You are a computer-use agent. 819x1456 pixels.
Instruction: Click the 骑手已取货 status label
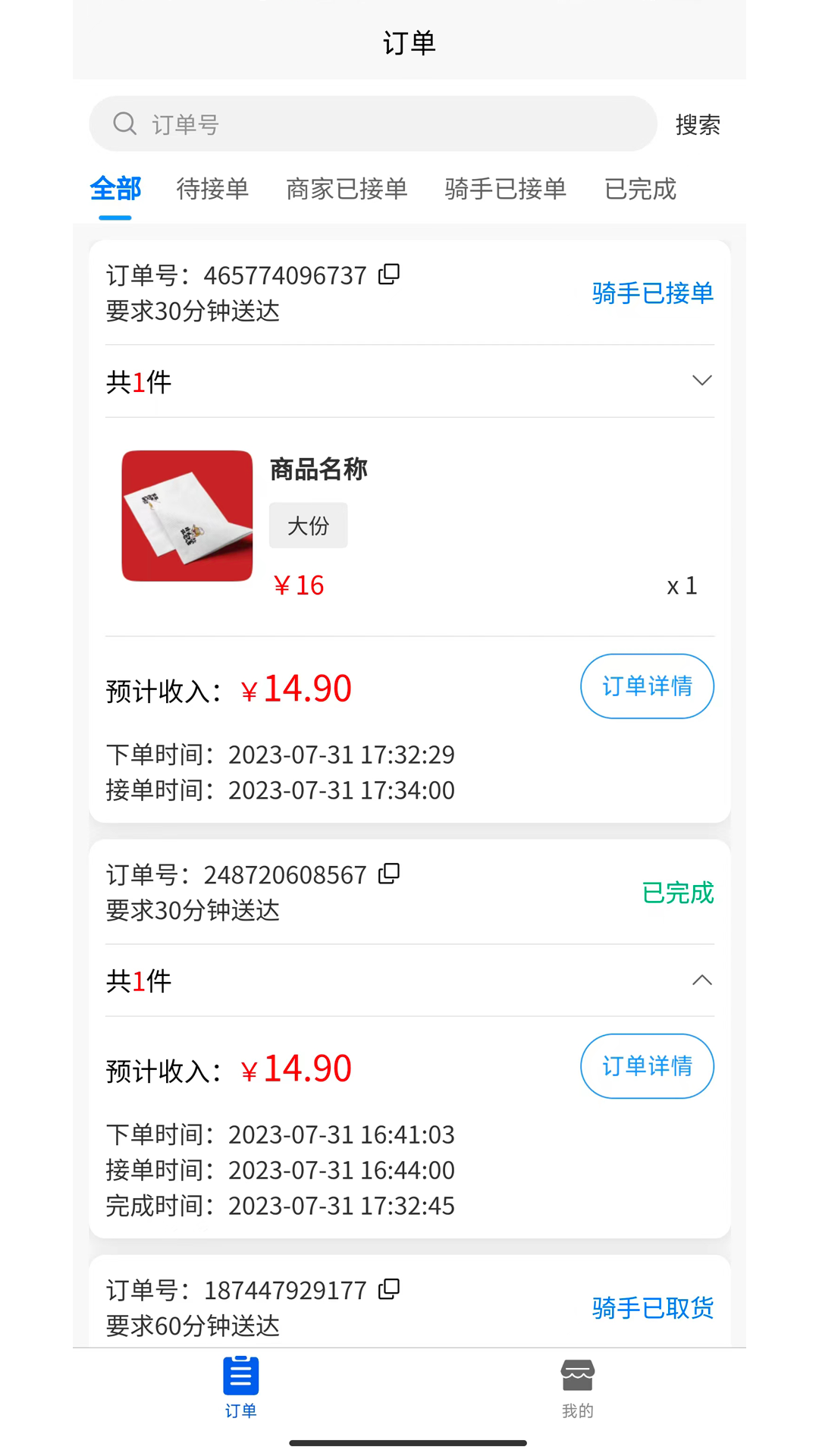(652, 1307)
